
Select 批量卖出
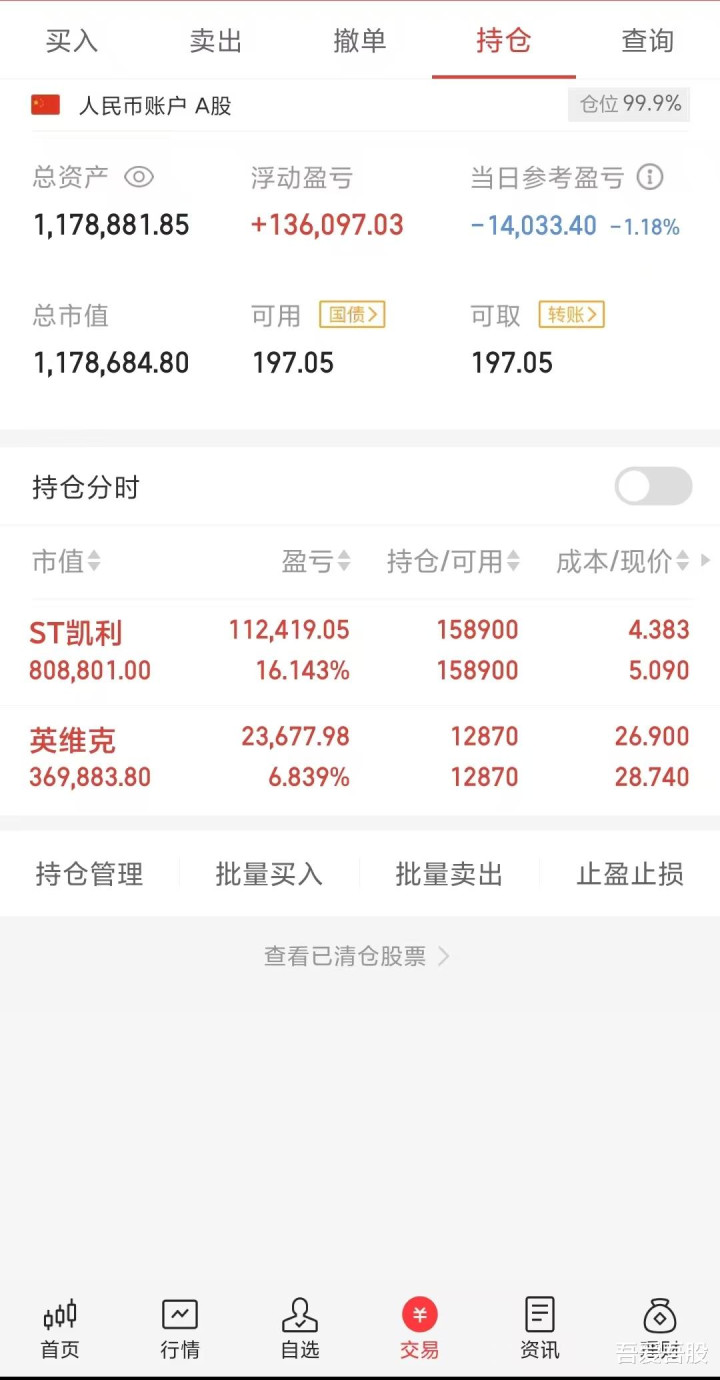click(449, 875)
